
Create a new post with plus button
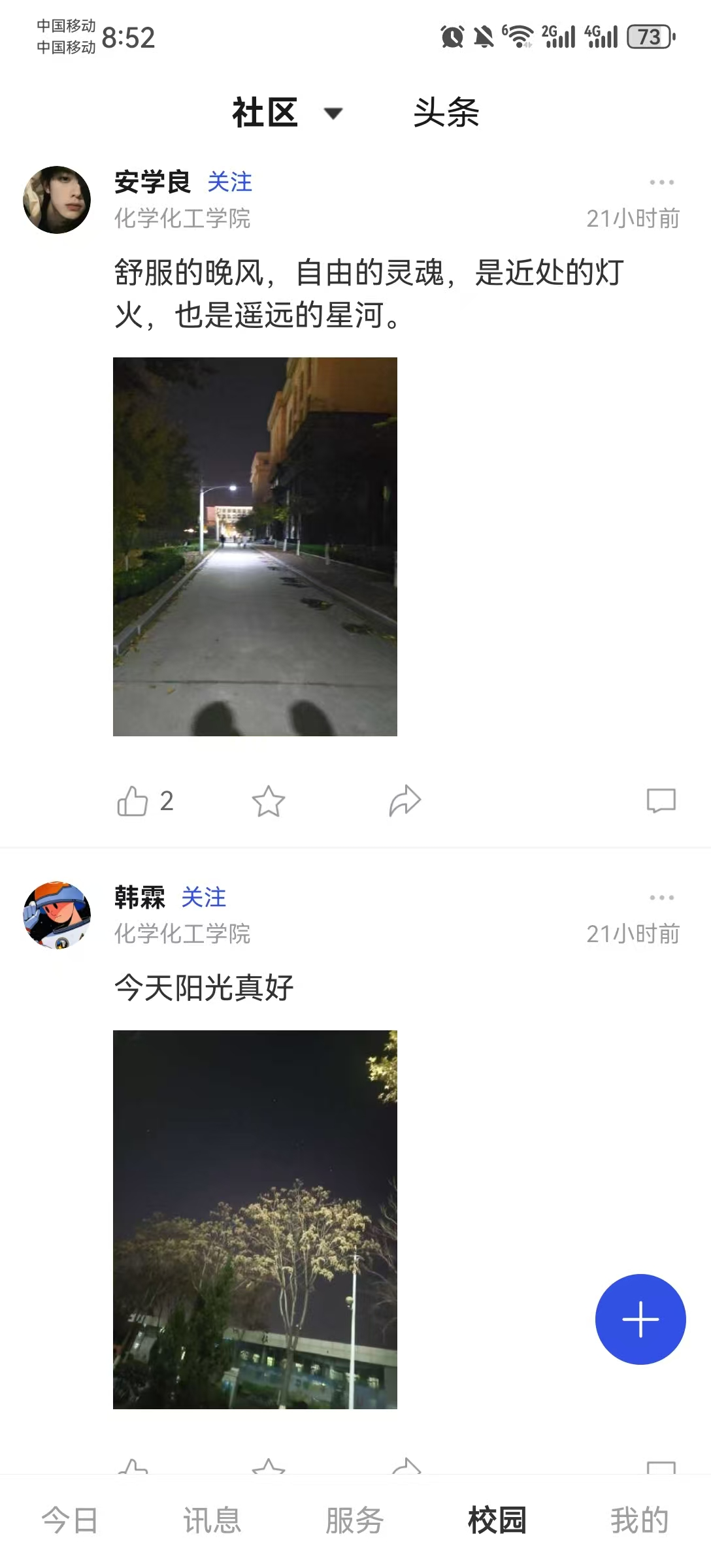640,1319
